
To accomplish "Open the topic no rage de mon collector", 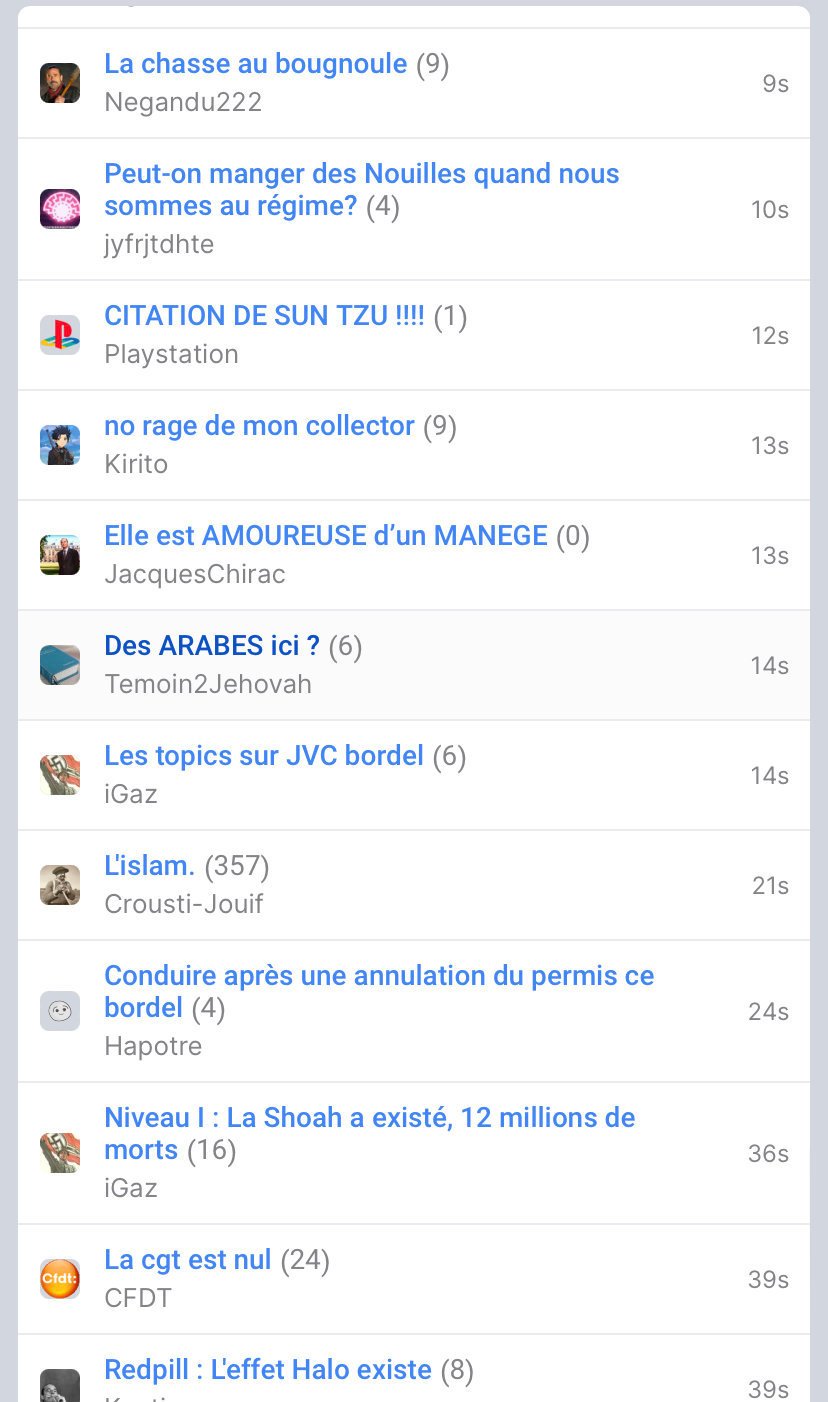I will pos(259,426).
